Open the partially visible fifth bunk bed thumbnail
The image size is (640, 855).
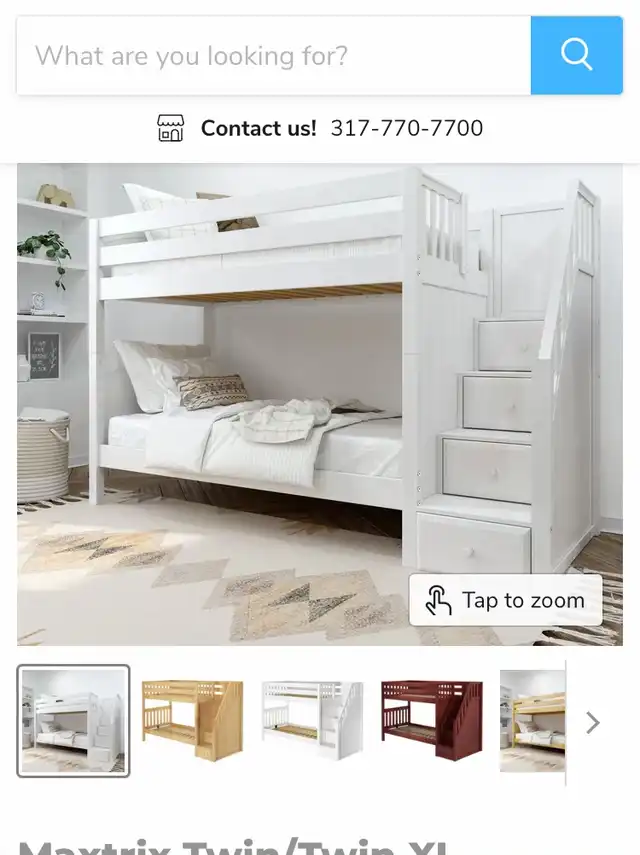533,721
